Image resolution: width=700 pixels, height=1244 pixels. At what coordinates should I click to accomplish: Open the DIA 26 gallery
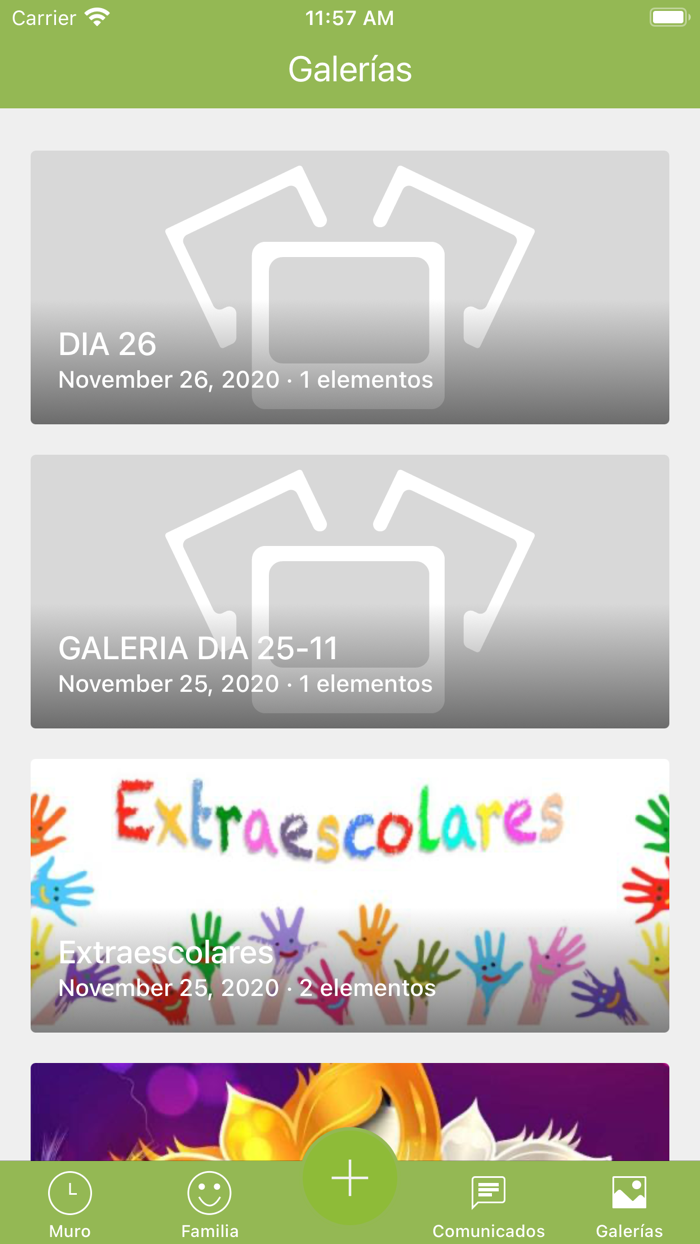click(x=349, y=287)
